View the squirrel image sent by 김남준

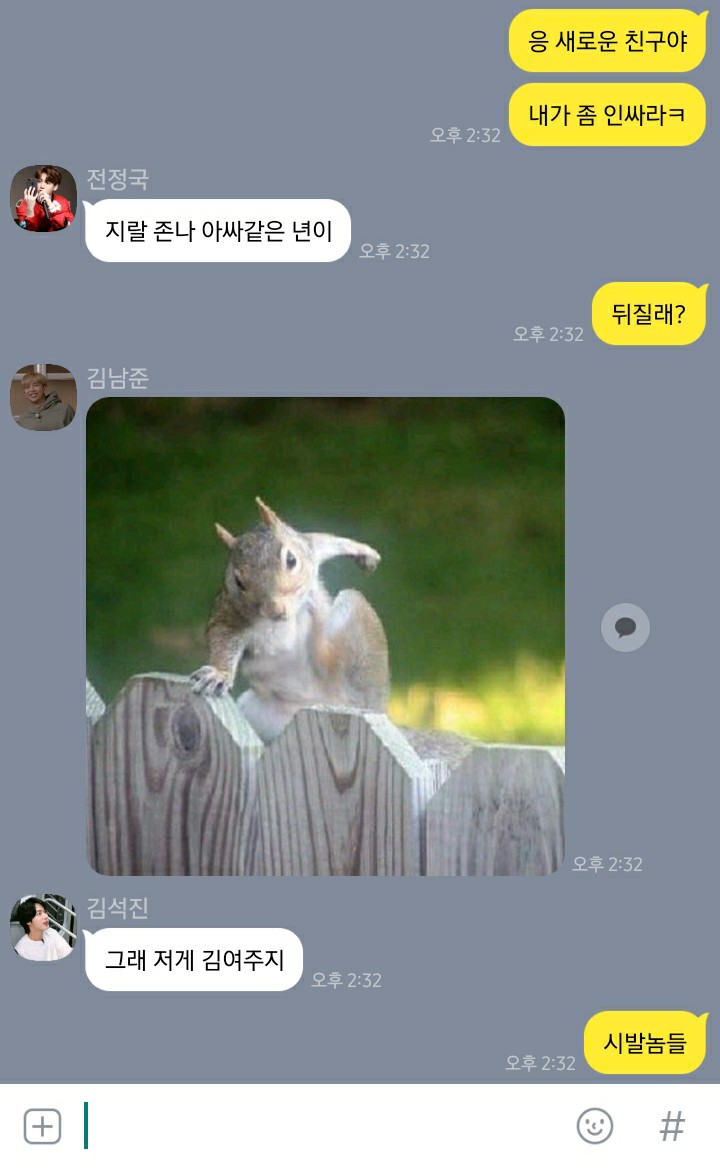tap(323, 637)
